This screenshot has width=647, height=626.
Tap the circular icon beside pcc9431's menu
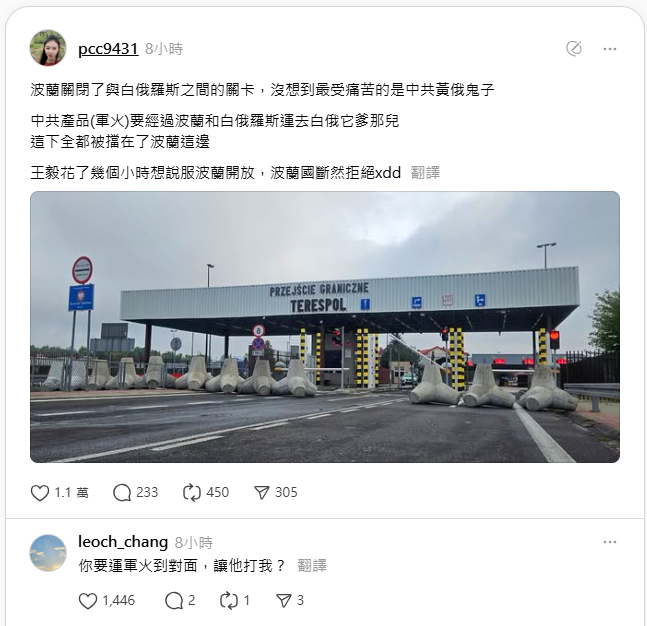tap(574, 48)
